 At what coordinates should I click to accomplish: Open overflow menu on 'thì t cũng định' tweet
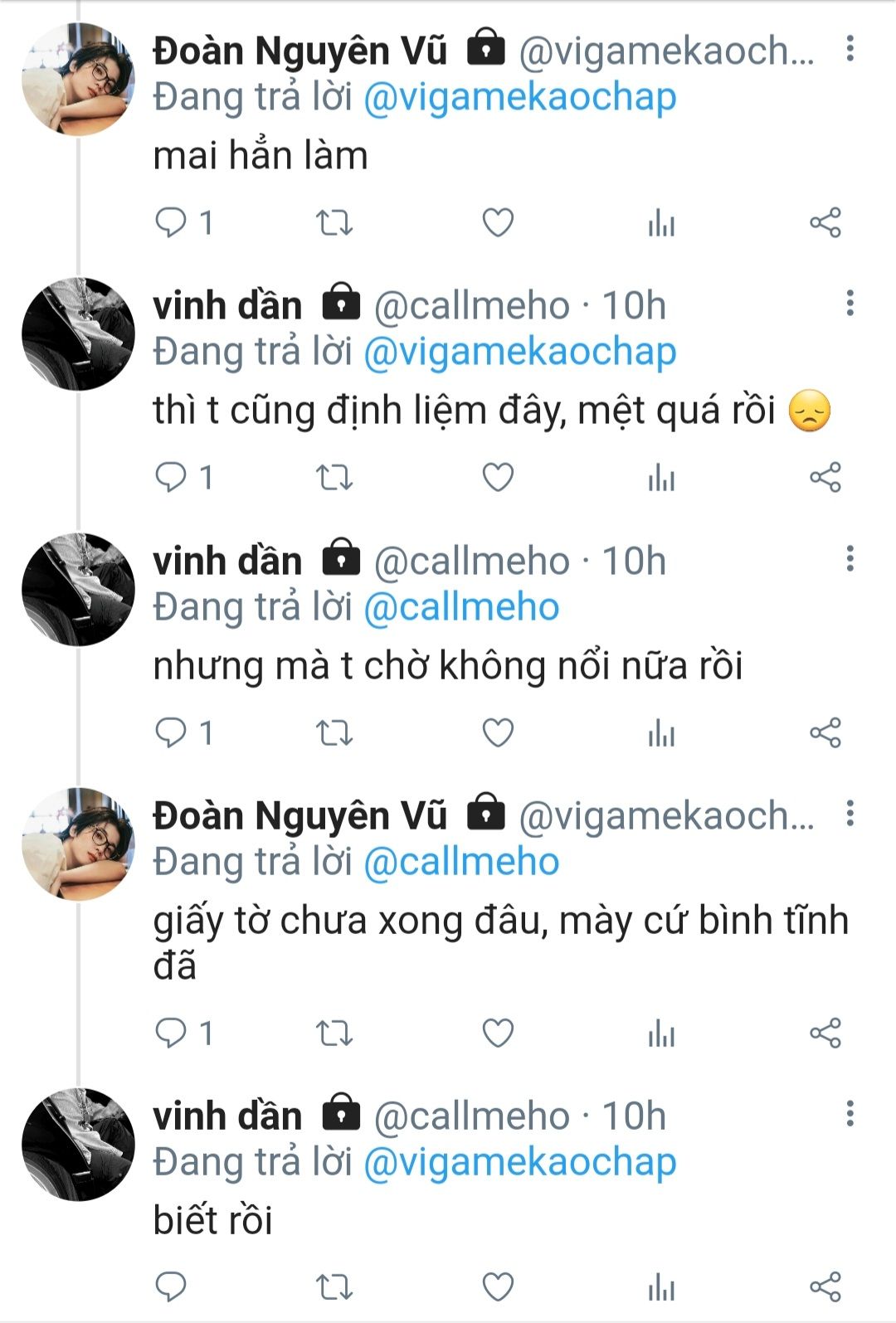[850, 304]
